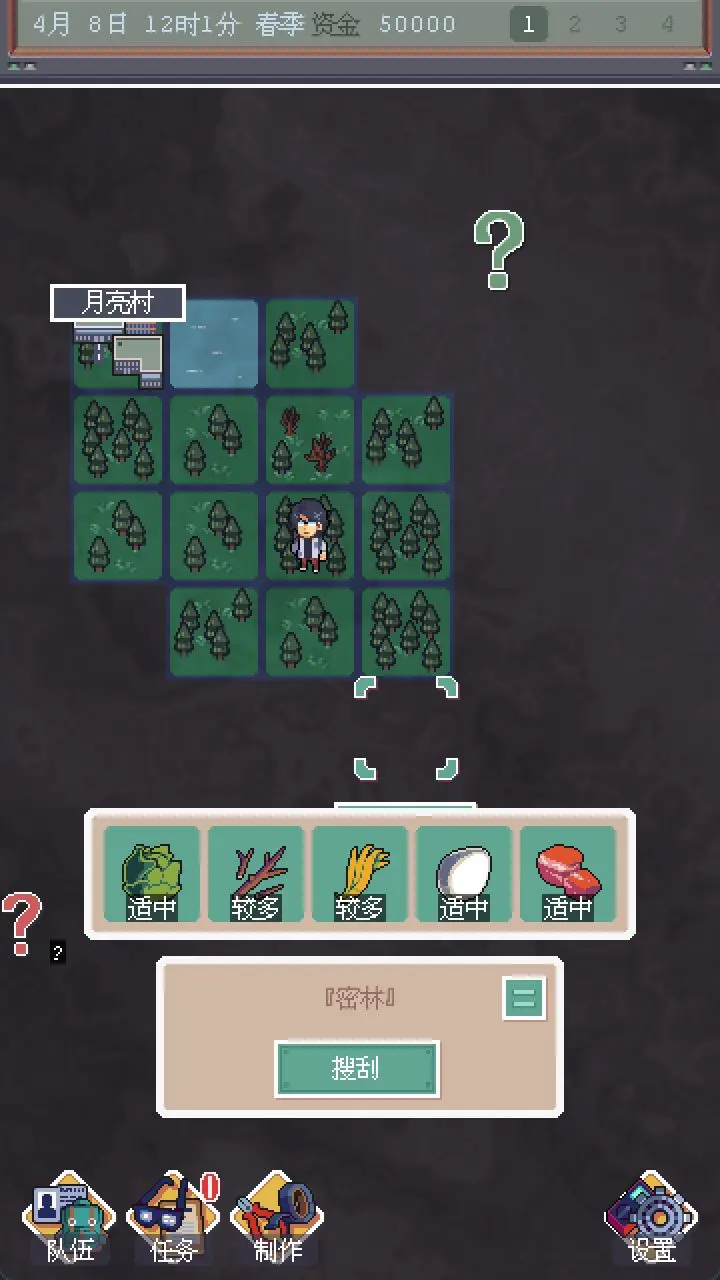
Task: Tap the 搜刮 button
Action: pyautogui.click(x=356, y=1069)
